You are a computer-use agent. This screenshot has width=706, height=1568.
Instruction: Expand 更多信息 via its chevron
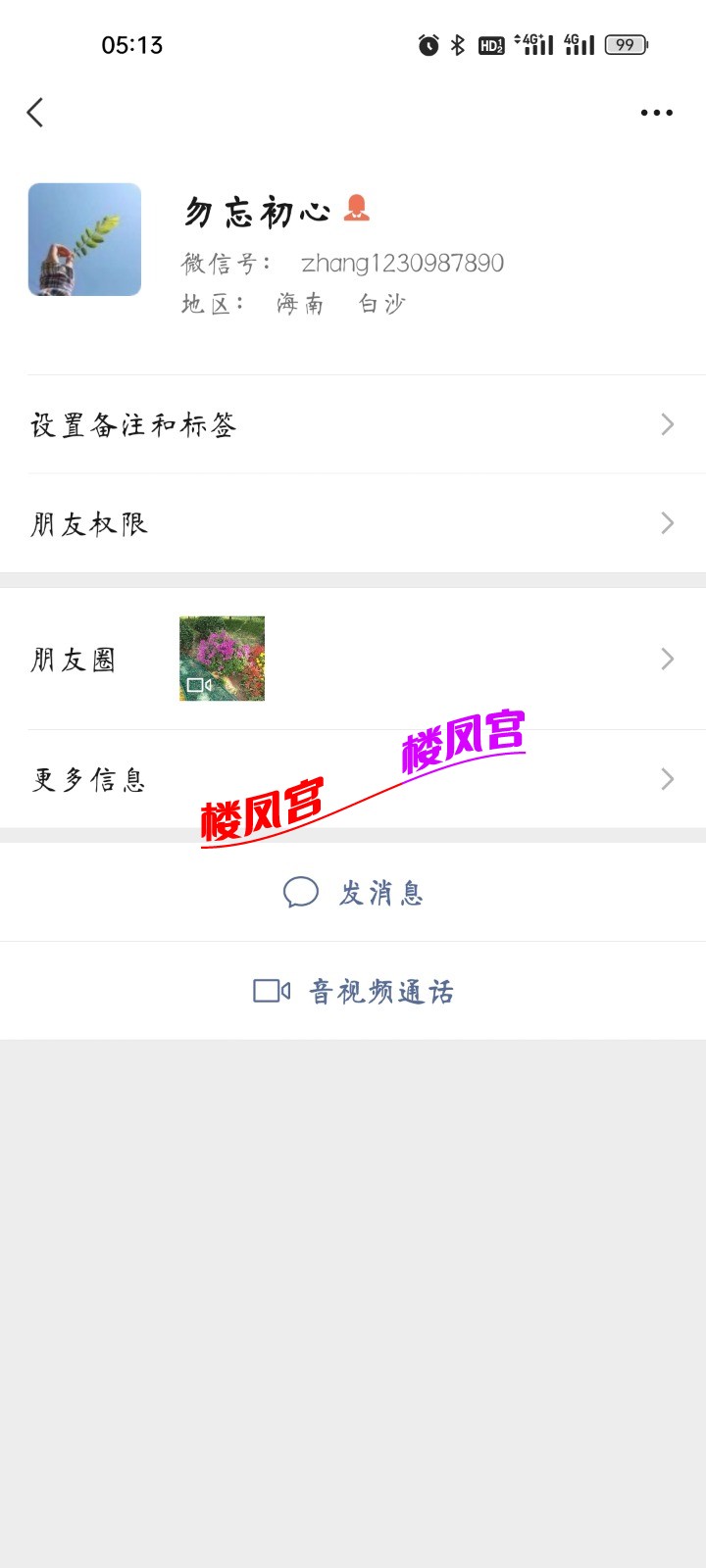(x=667, y=779)
